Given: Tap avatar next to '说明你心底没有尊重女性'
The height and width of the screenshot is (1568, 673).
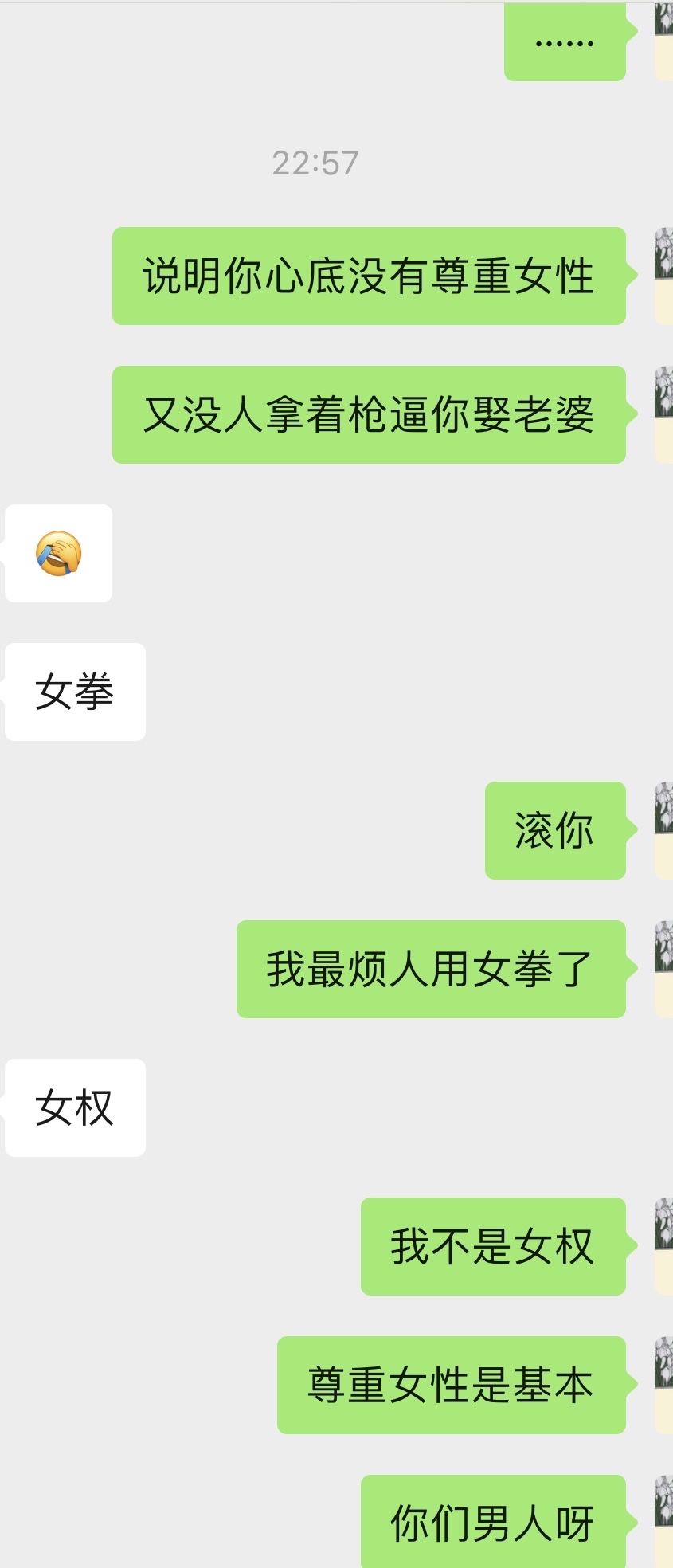Looking at the screenshot, I should 664,276.
